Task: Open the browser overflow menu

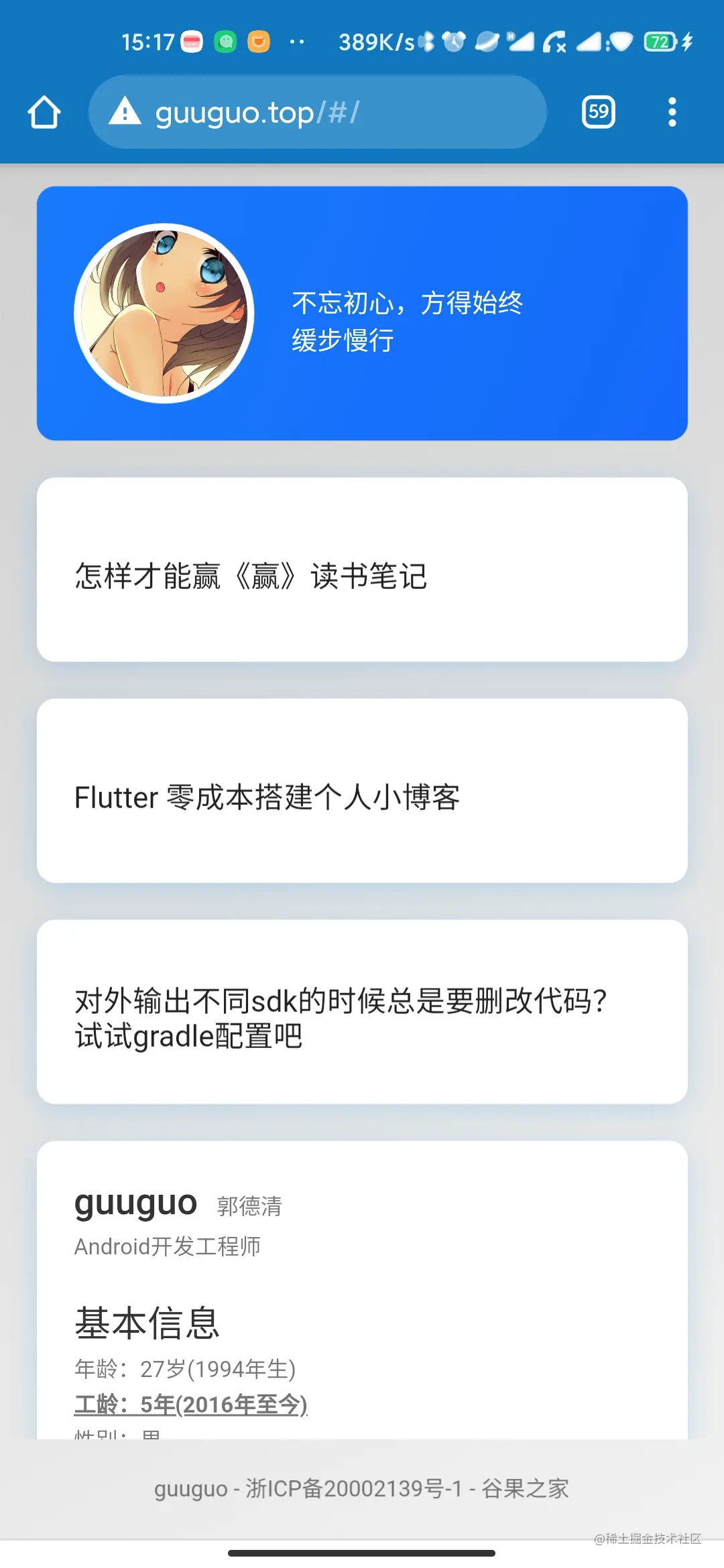Action: click(x=672, y=112)
